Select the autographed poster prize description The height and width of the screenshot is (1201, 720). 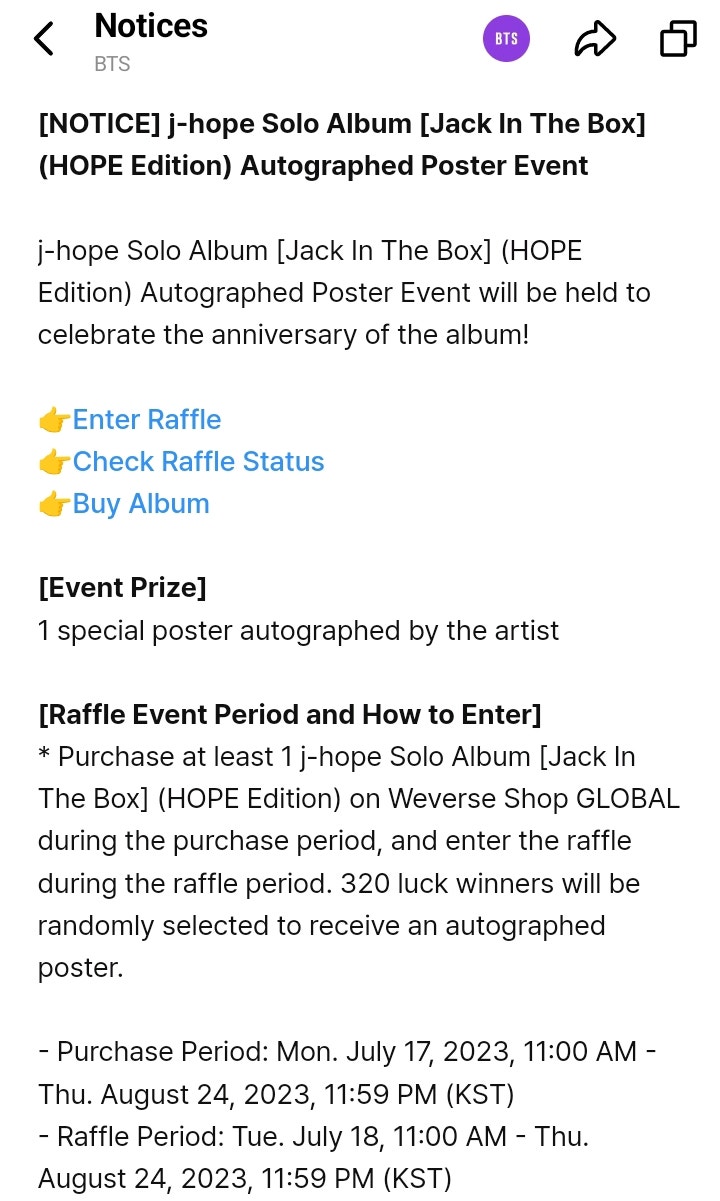[298, 631]
